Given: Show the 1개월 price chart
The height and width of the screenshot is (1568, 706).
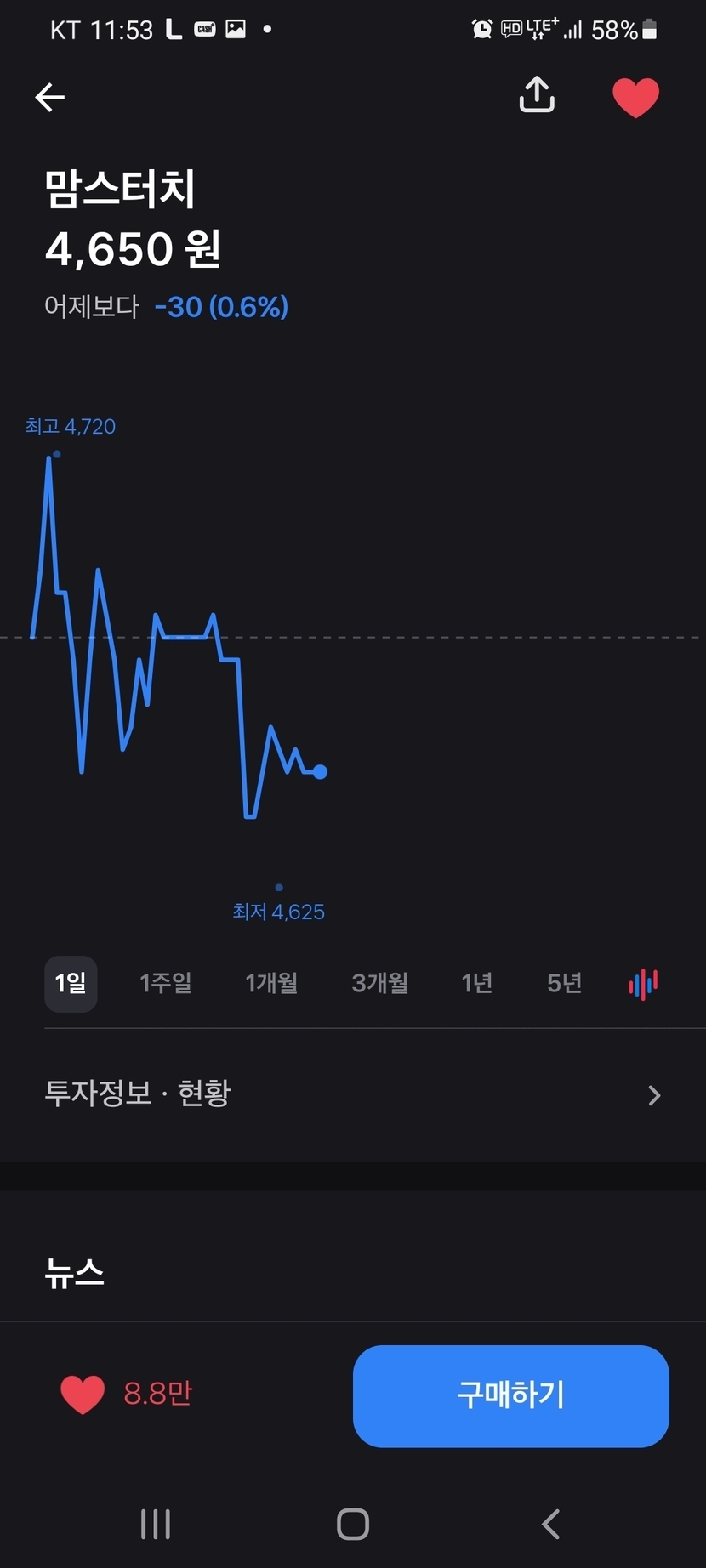Looking at the screenshot, I should (x=271, y=984).
